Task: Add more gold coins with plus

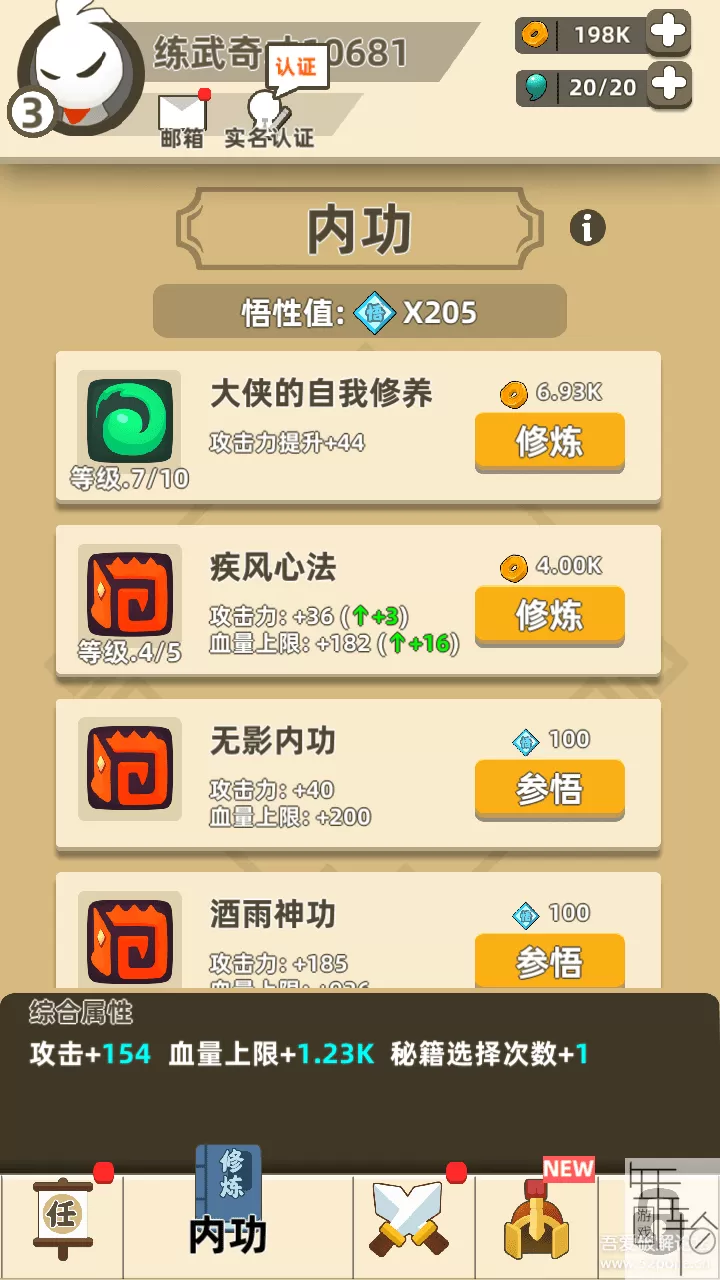Action: [668, 34]
